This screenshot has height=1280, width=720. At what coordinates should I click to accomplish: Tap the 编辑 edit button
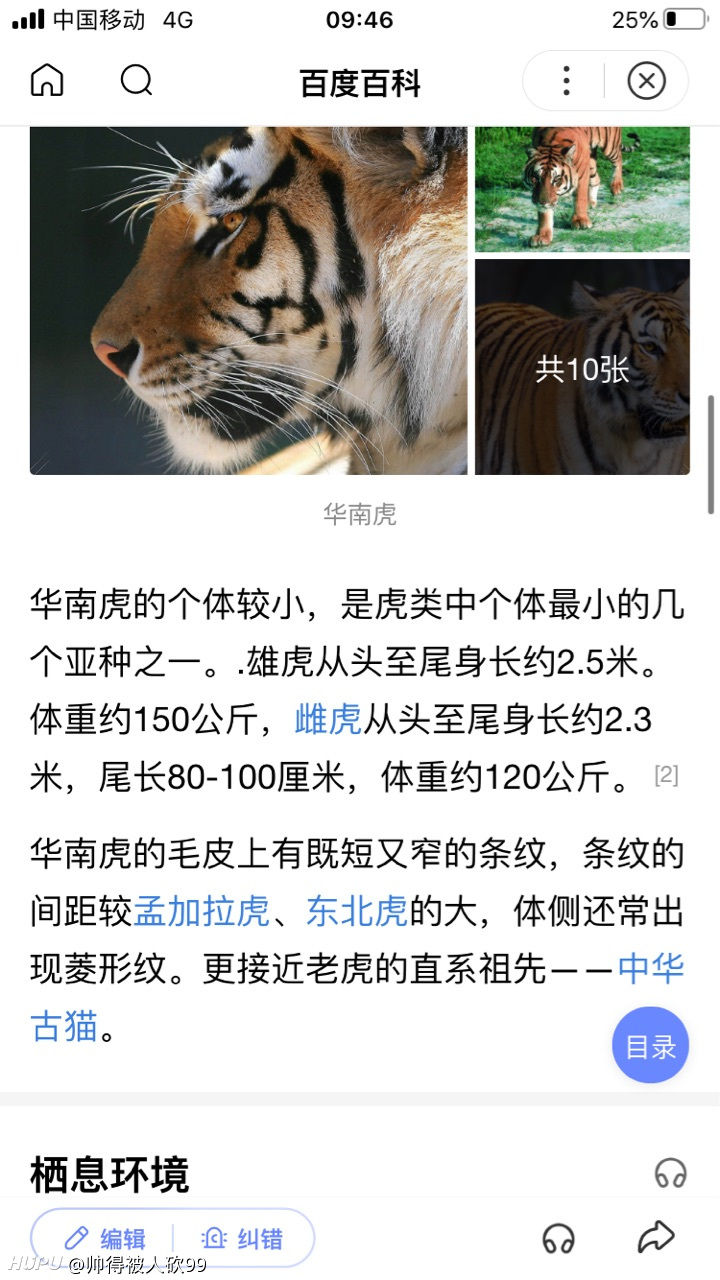[x=105, y=1239]
